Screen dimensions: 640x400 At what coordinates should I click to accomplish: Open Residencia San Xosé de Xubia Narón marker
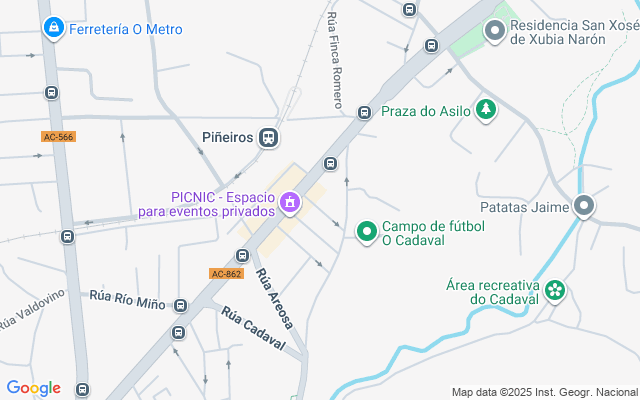pos(494,32)
